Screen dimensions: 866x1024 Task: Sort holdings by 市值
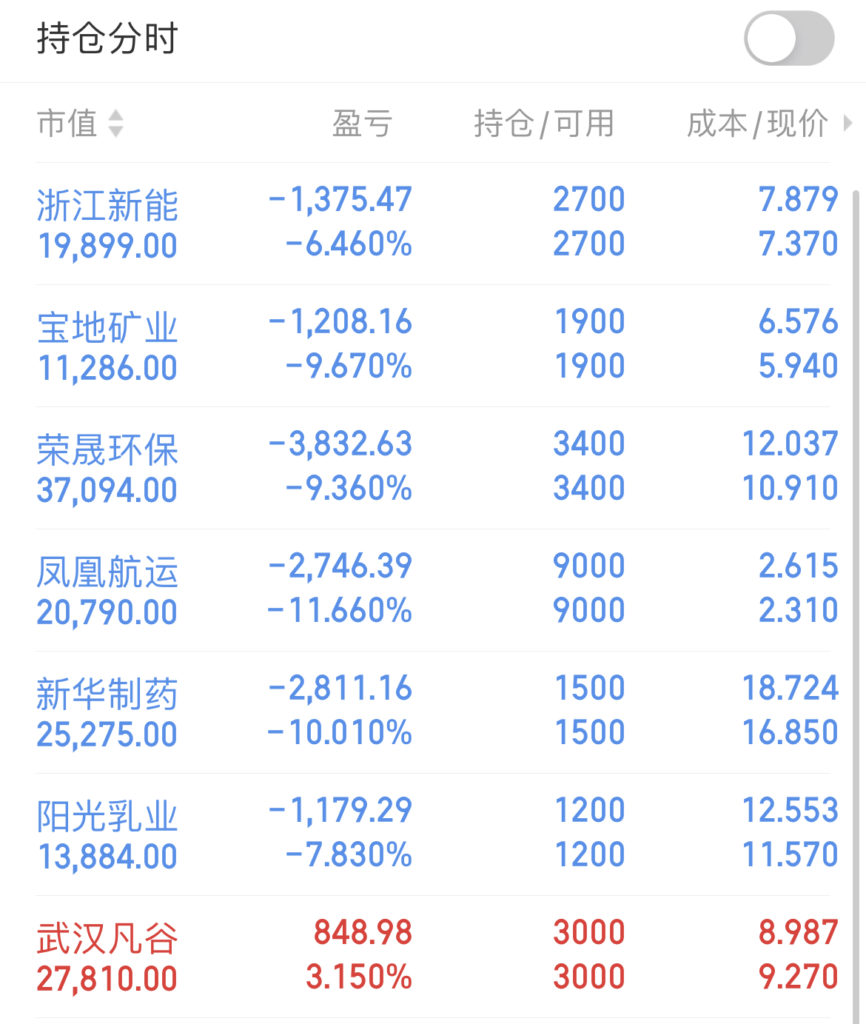click(80, 124)
